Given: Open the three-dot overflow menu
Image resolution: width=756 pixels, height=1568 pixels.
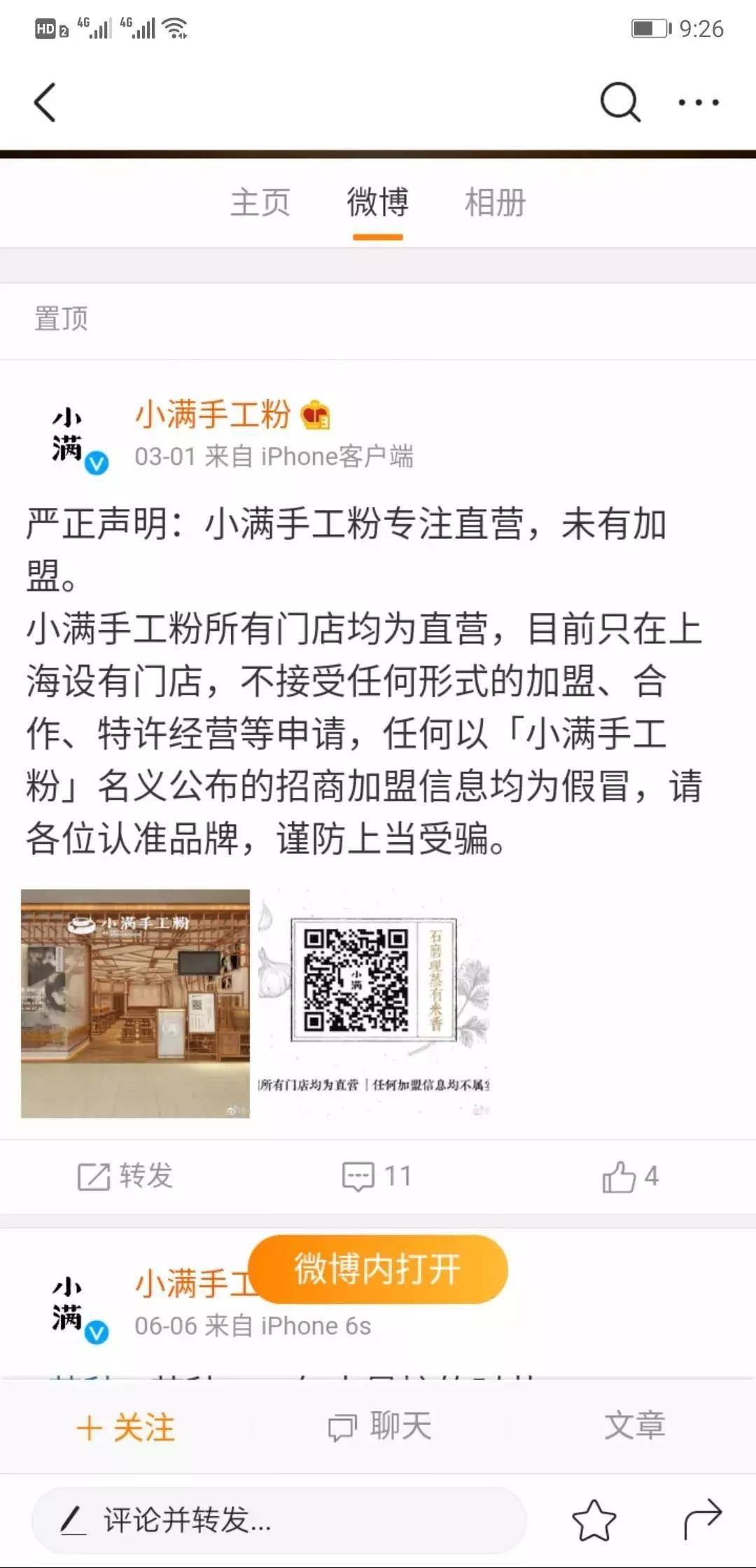Looking at the screenshot, I should coord(698,102).
